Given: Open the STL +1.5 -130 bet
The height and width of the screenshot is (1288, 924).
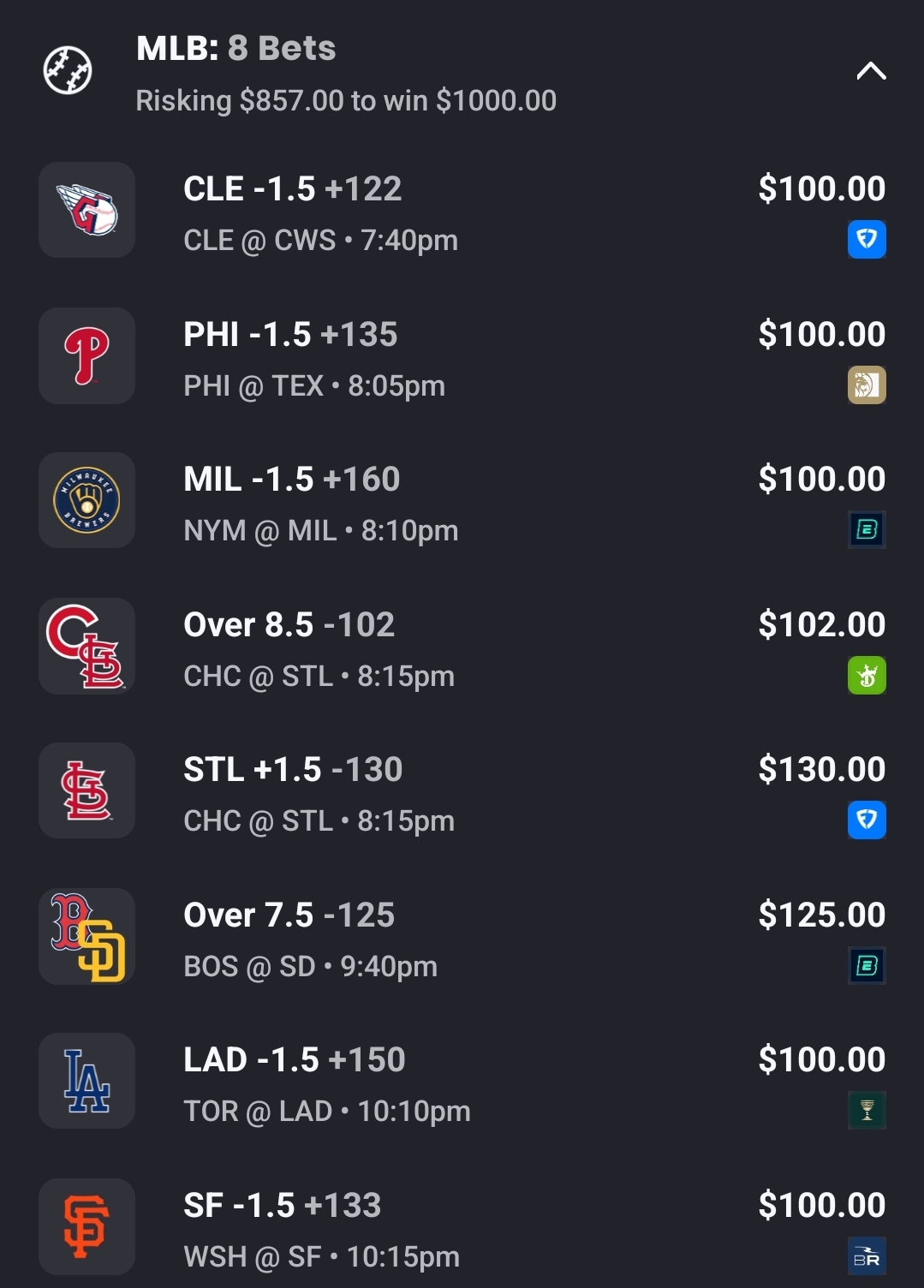Looking at the screenshot, I should 292,770.
